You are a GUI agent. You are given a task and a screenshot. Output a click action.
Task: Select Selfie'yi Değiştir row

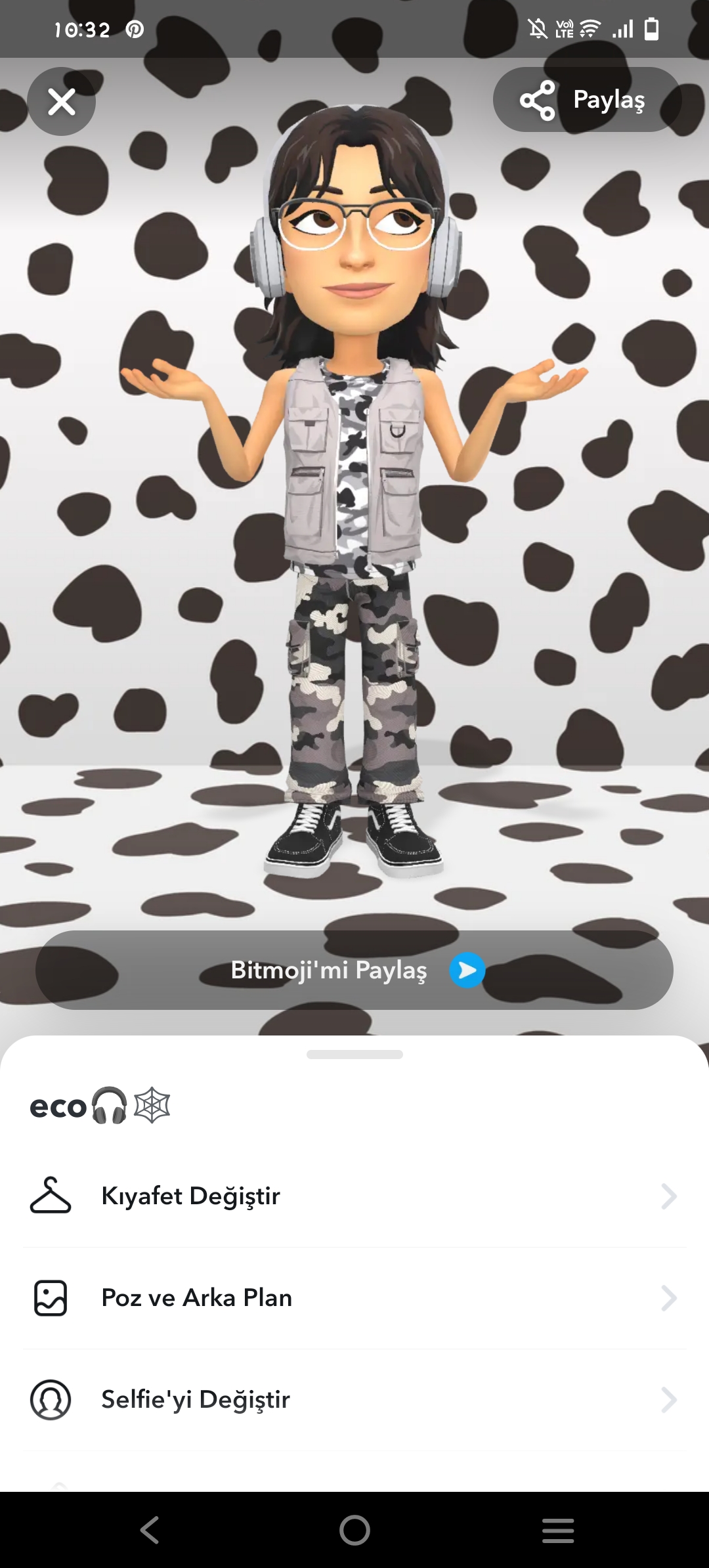coord(354,1400)
